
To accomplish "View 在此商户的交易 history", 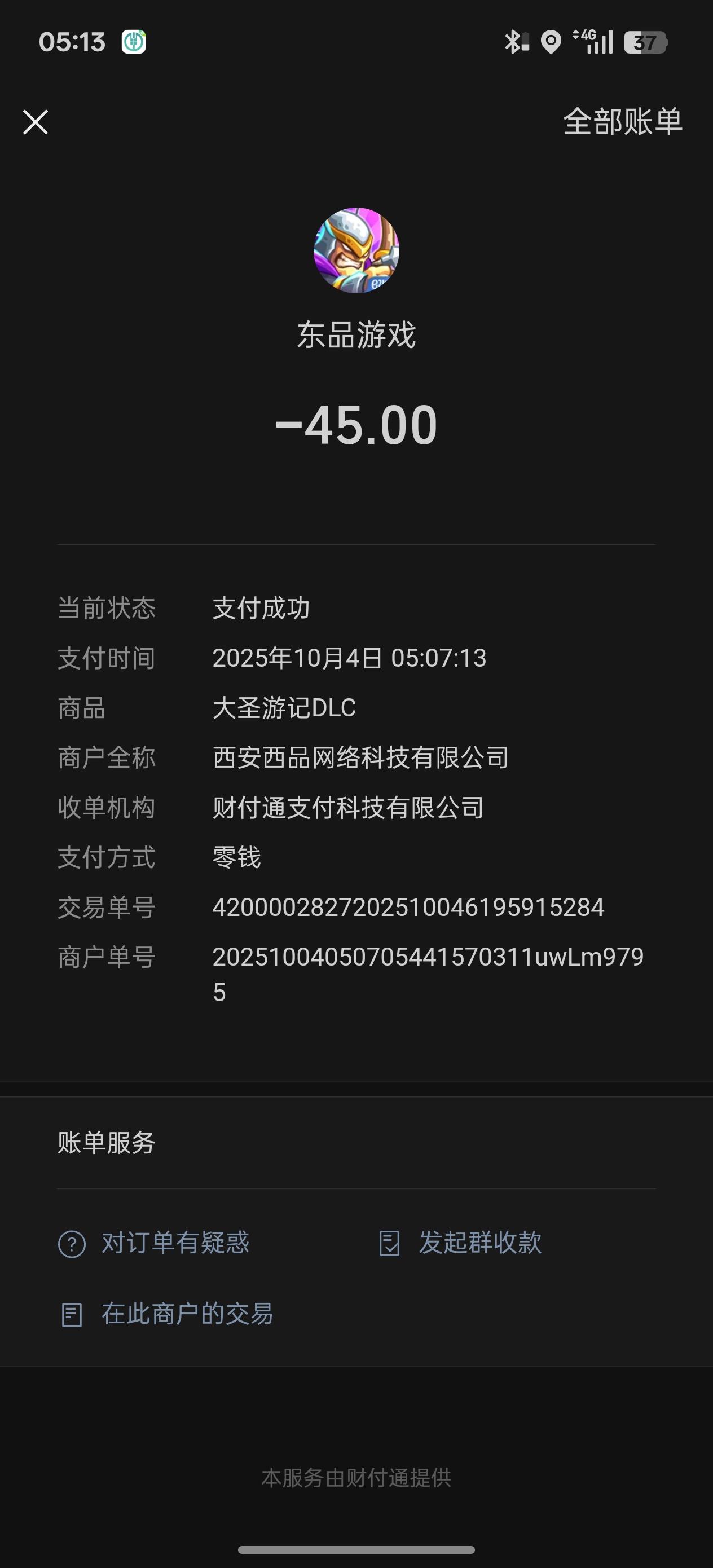I will click(166, 1314).
